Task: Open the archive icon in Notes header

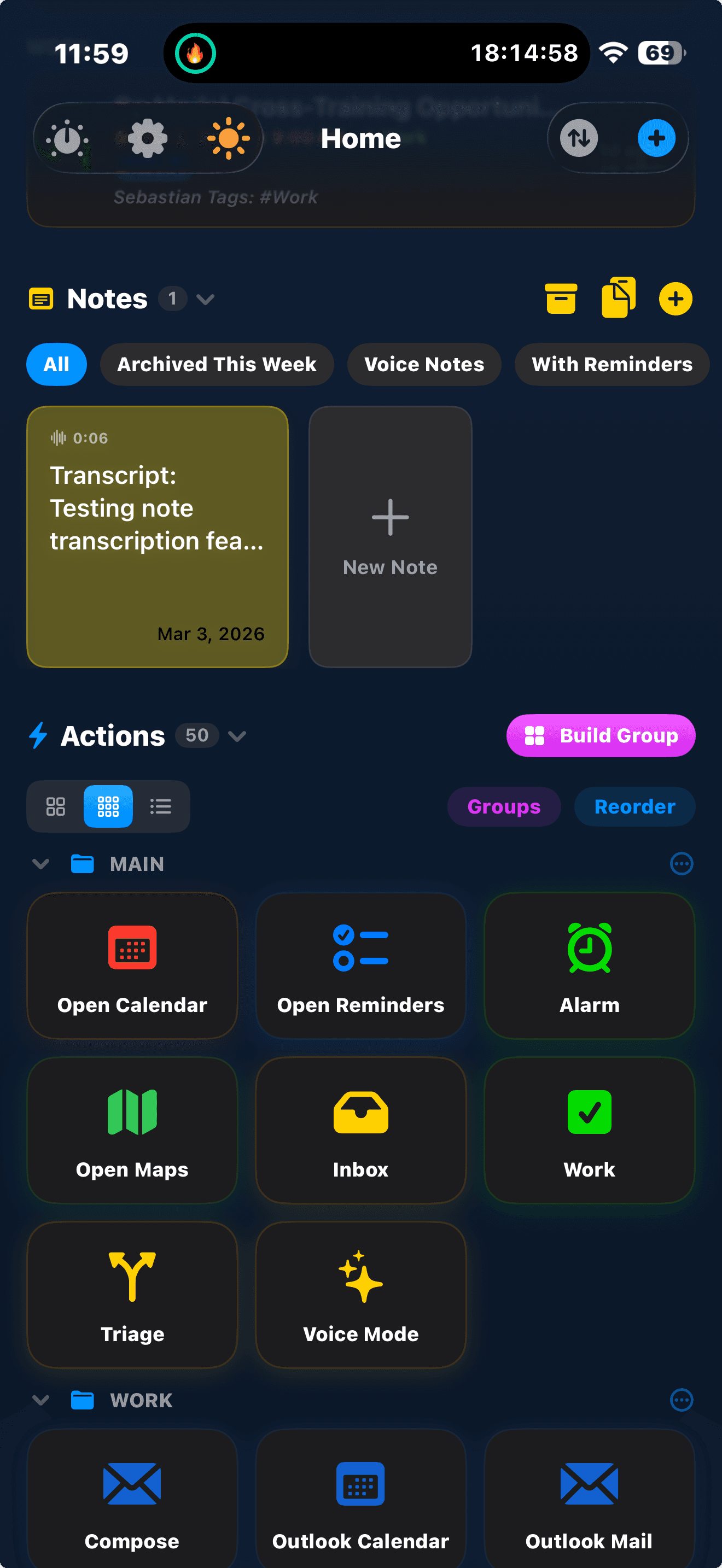Action: click(x=561, y=299)
